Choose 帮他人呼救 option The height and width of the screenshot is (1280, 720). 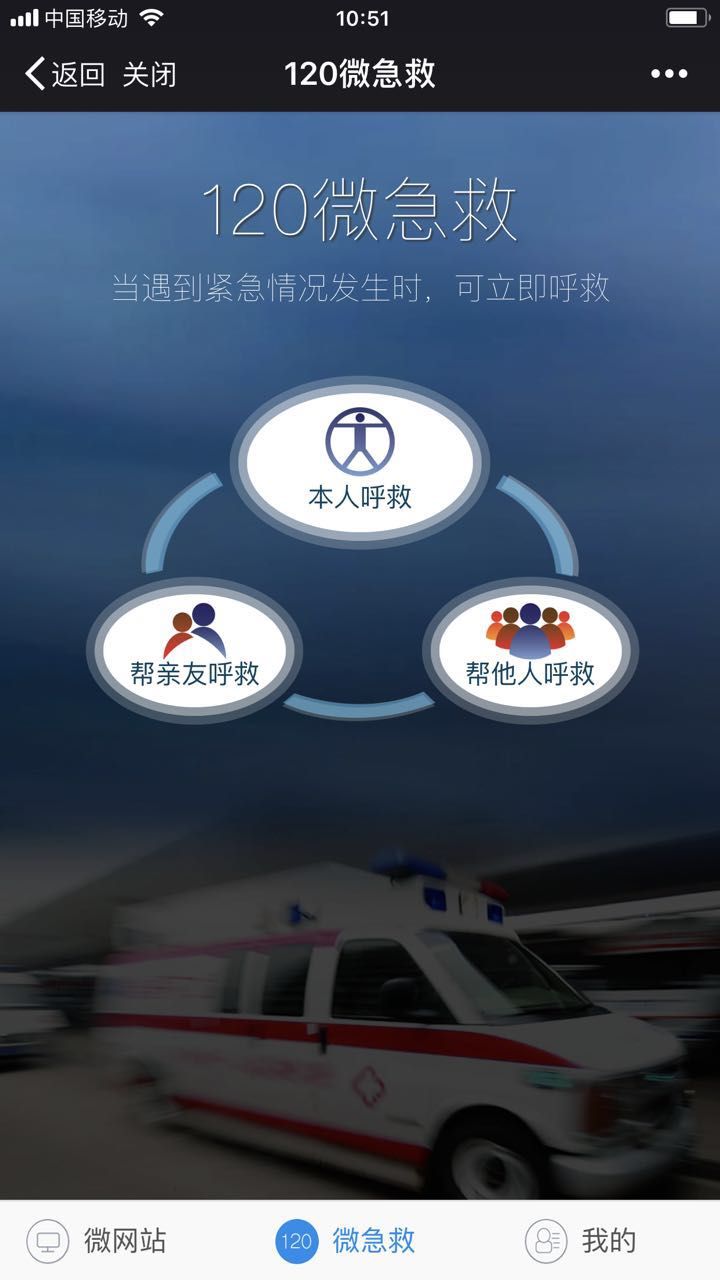[530, 648]
